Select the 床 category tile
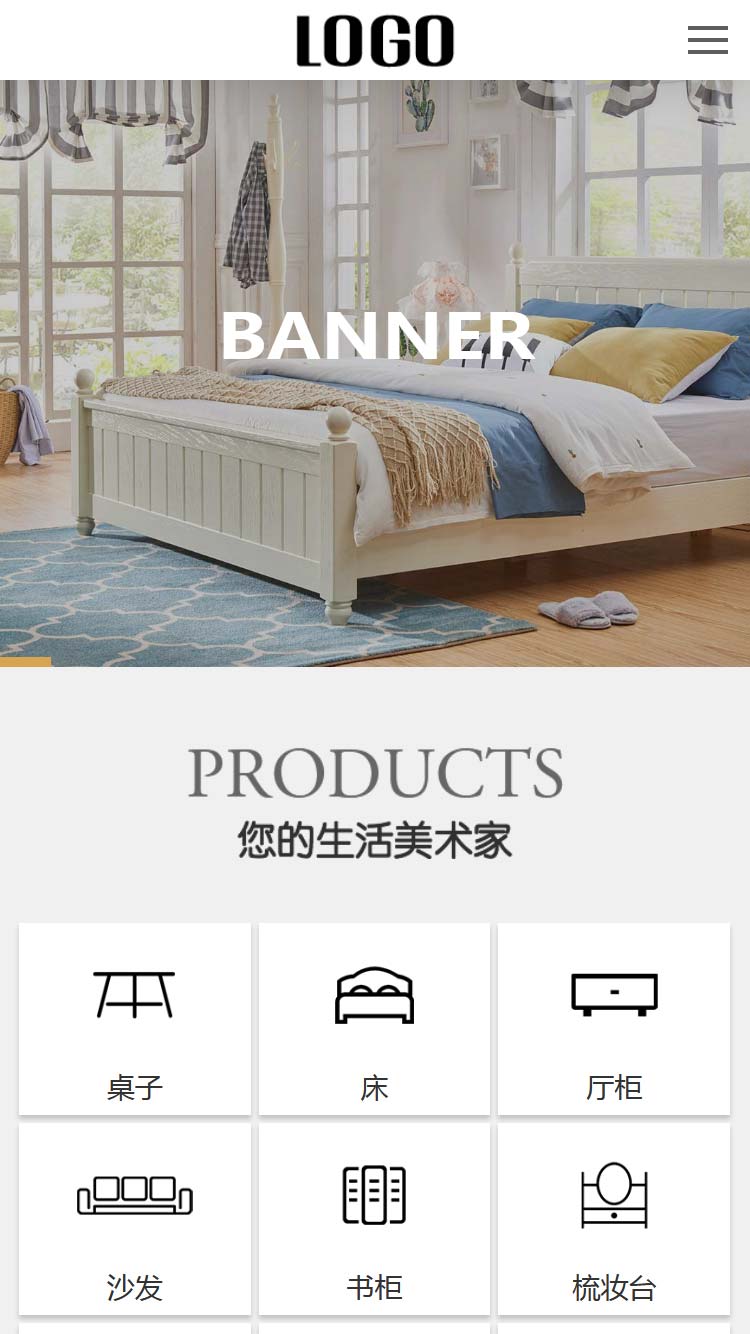750x1334 pixels. (374, 1018)
